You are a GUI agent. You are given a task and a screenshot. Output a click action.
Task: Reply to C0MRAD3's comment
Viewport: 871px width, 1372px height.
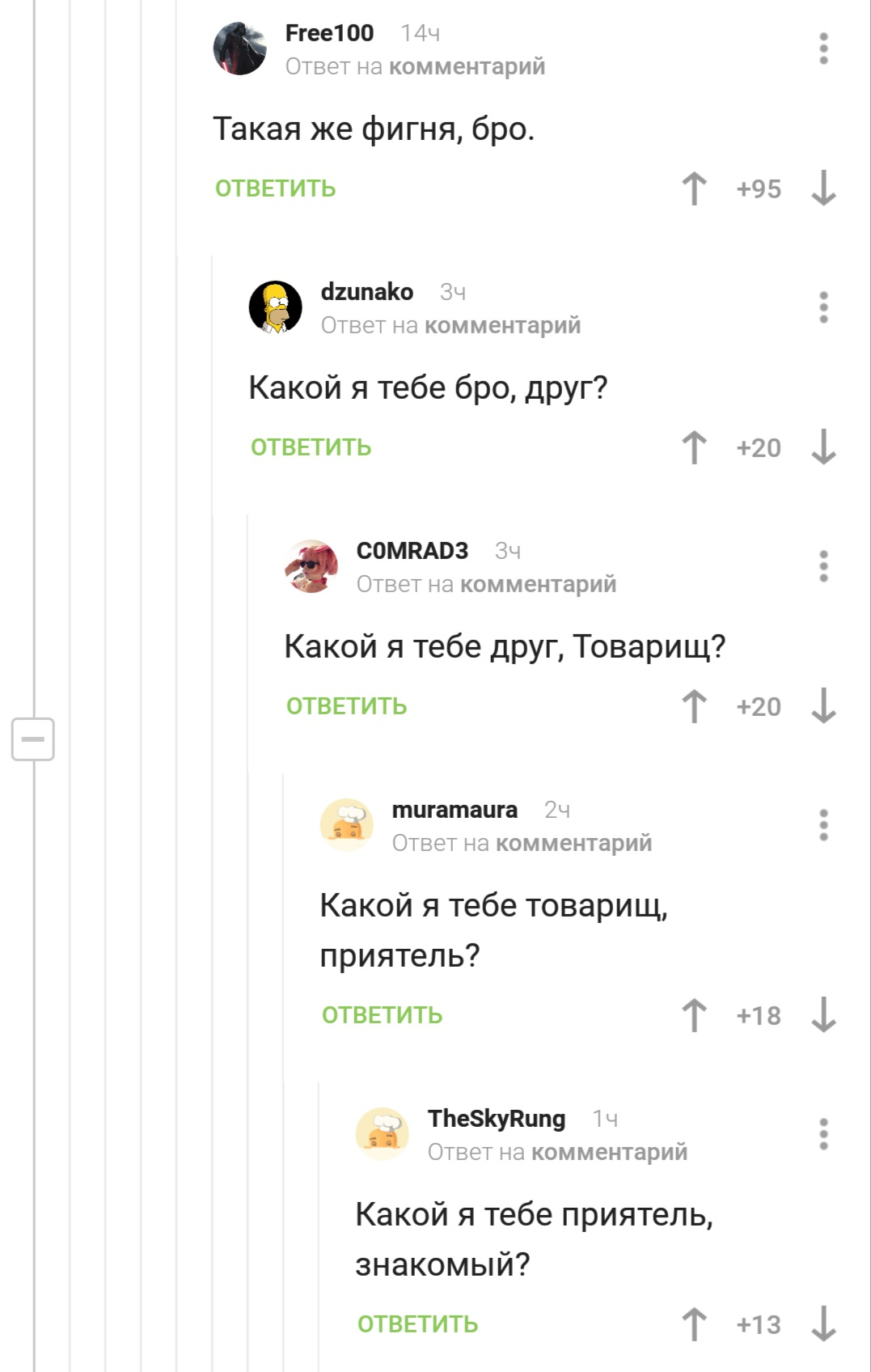click(x=346, y=706)
